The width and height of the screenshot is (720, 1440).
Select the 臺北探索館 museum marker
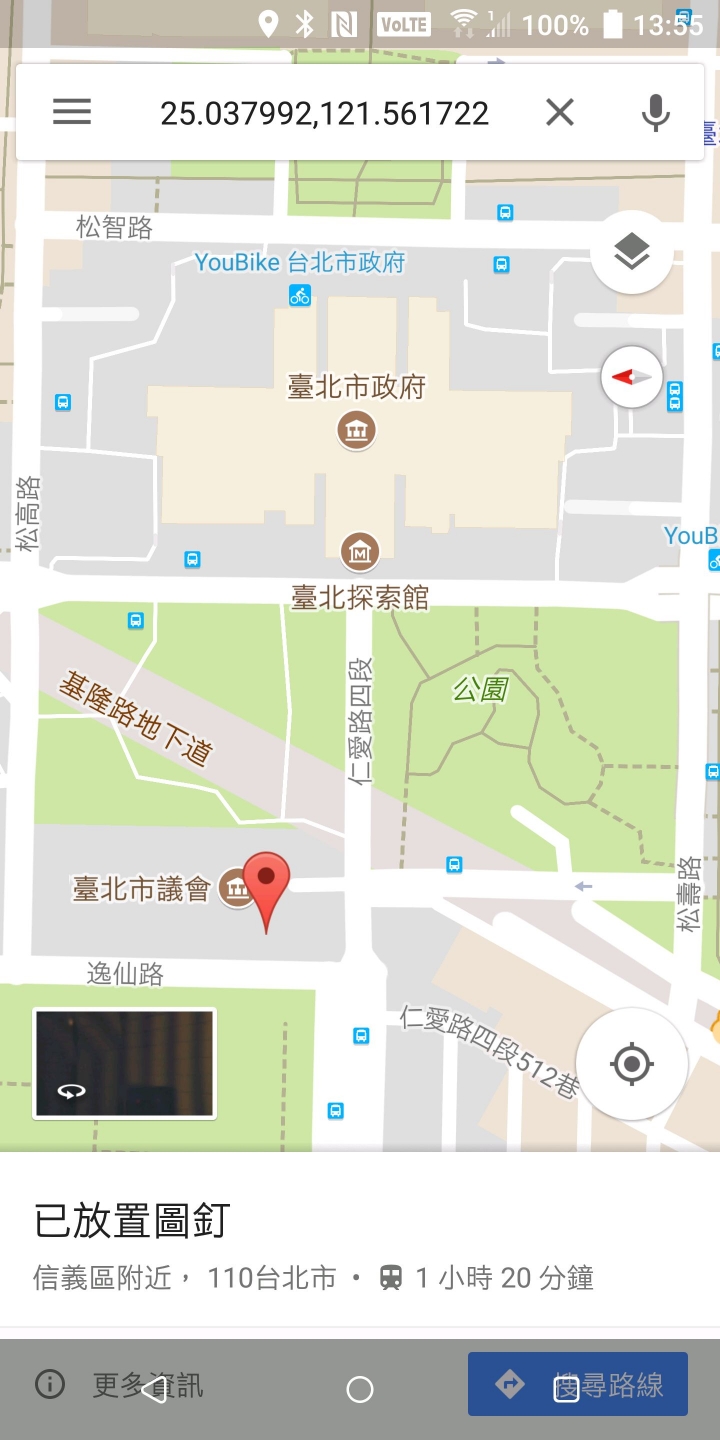[x=359, y=551]
